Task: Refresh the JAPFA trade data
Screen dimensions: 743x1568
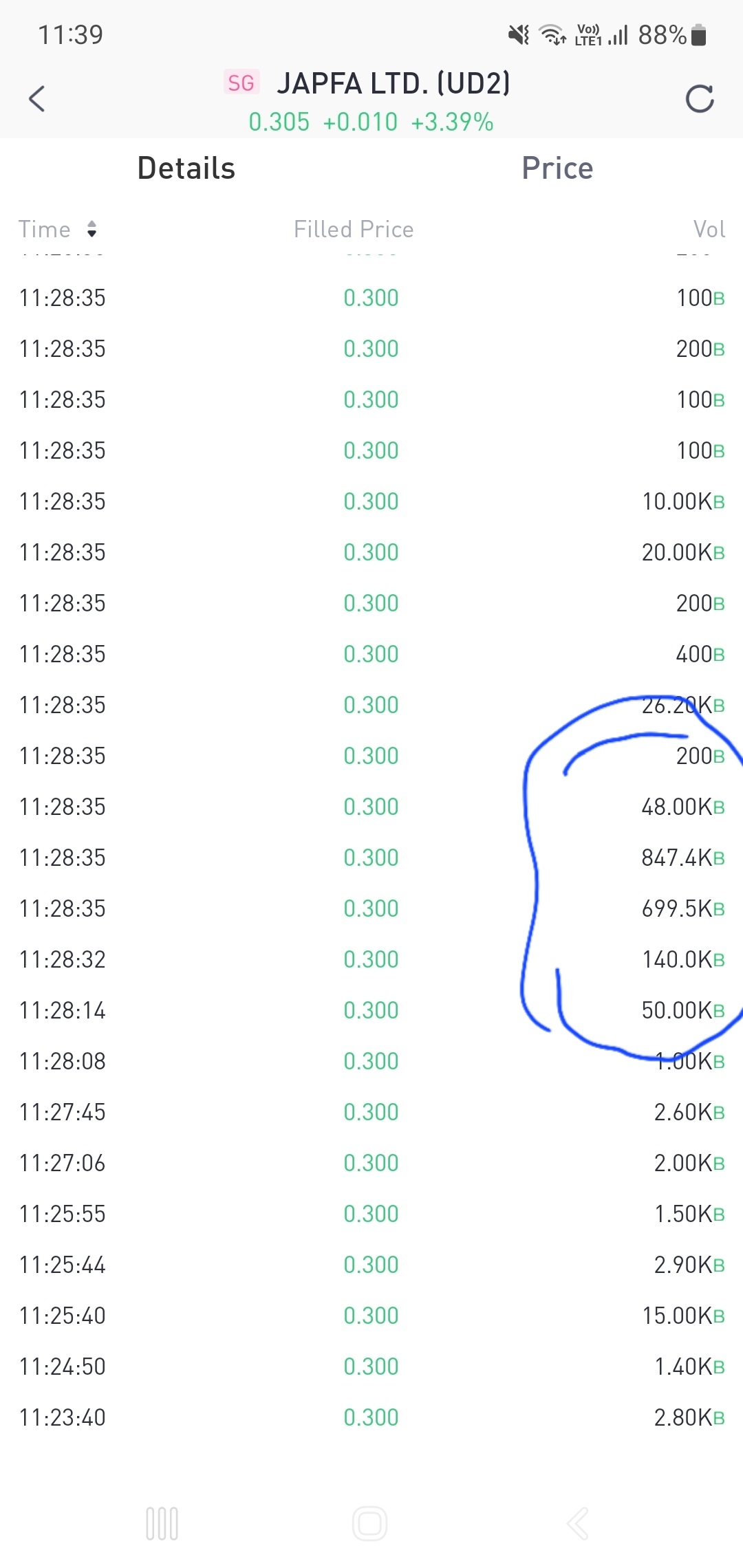Action: [700, 99]
